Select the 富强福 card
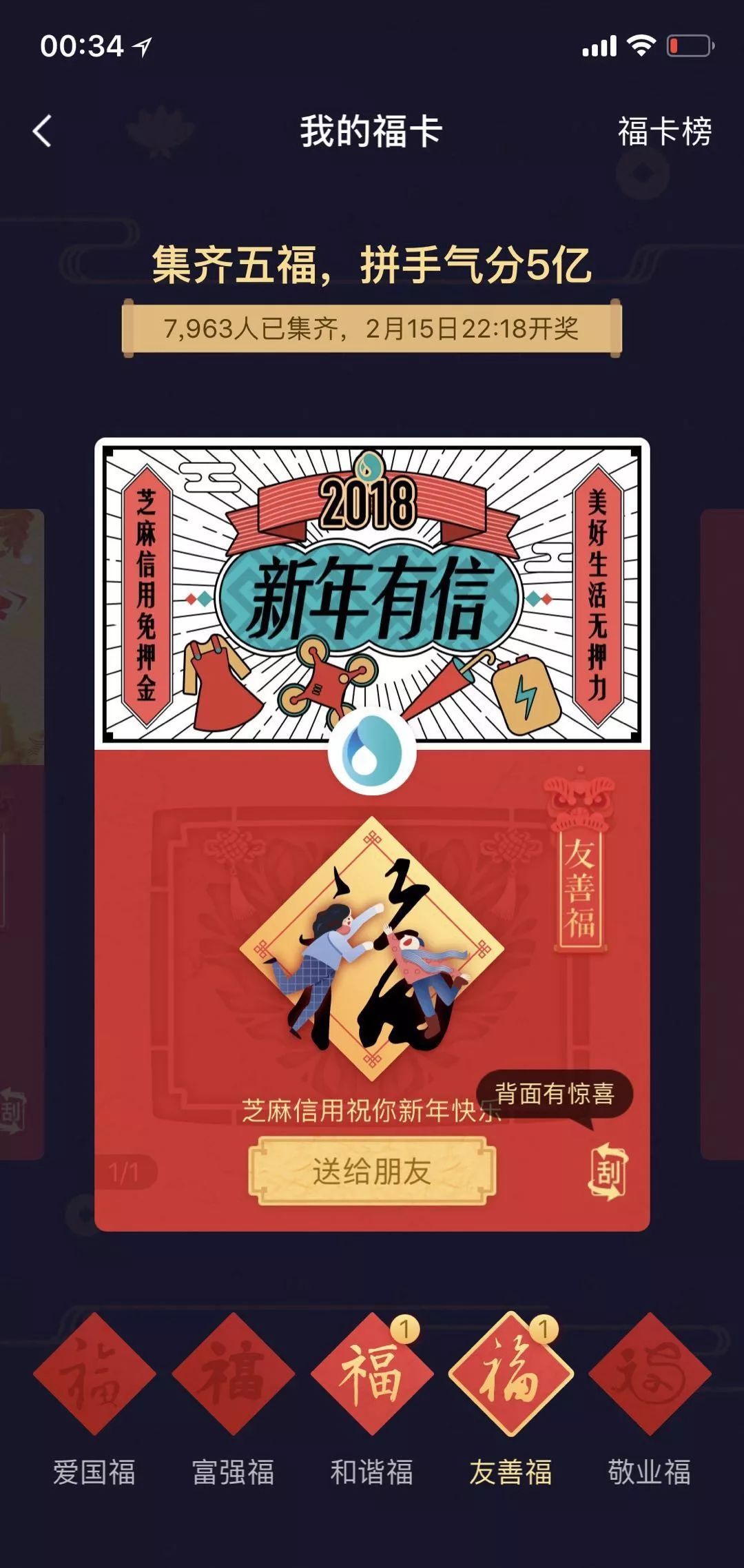The height and width of the screenshot is (1568, 744). point(233,1374)
